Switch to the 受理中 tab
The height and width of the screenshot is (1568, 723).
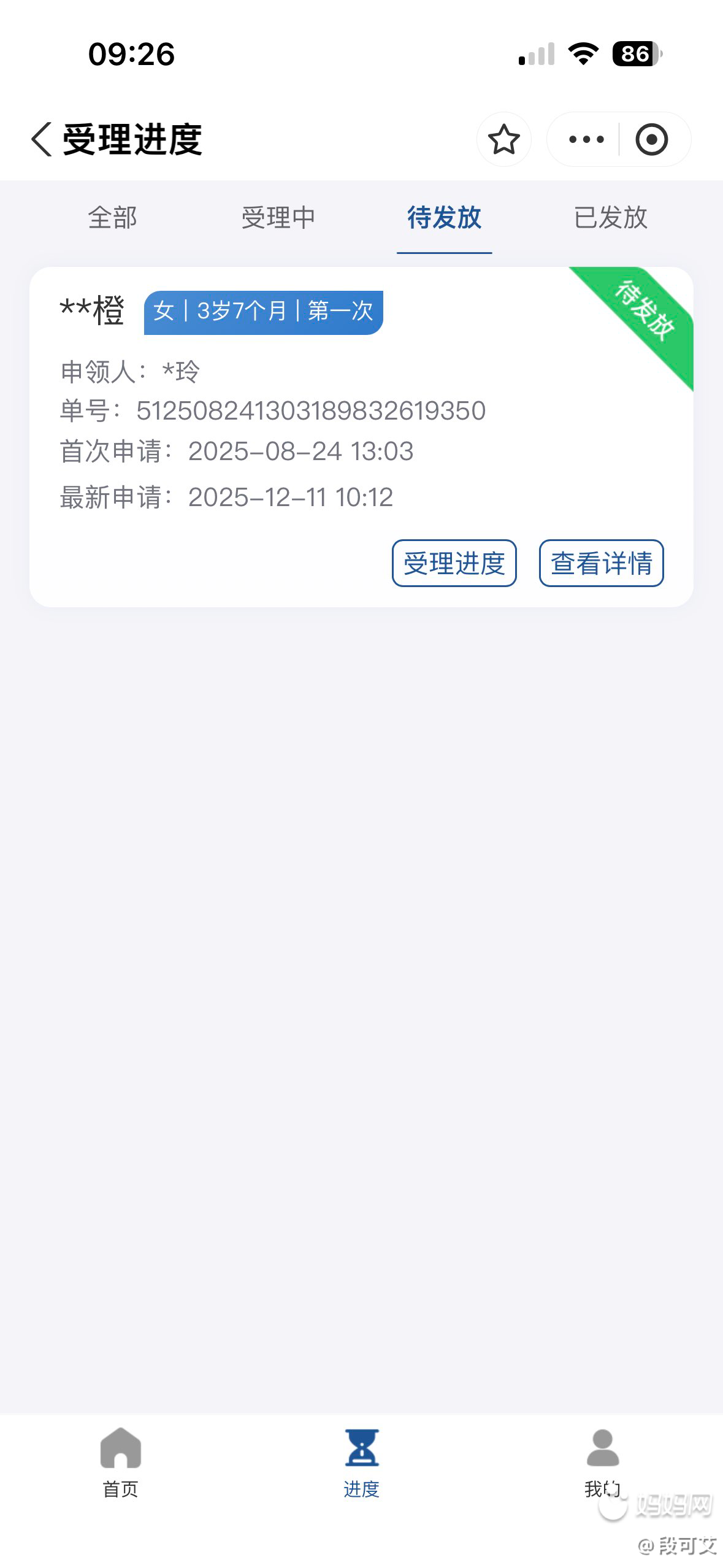tap(278, 218)
